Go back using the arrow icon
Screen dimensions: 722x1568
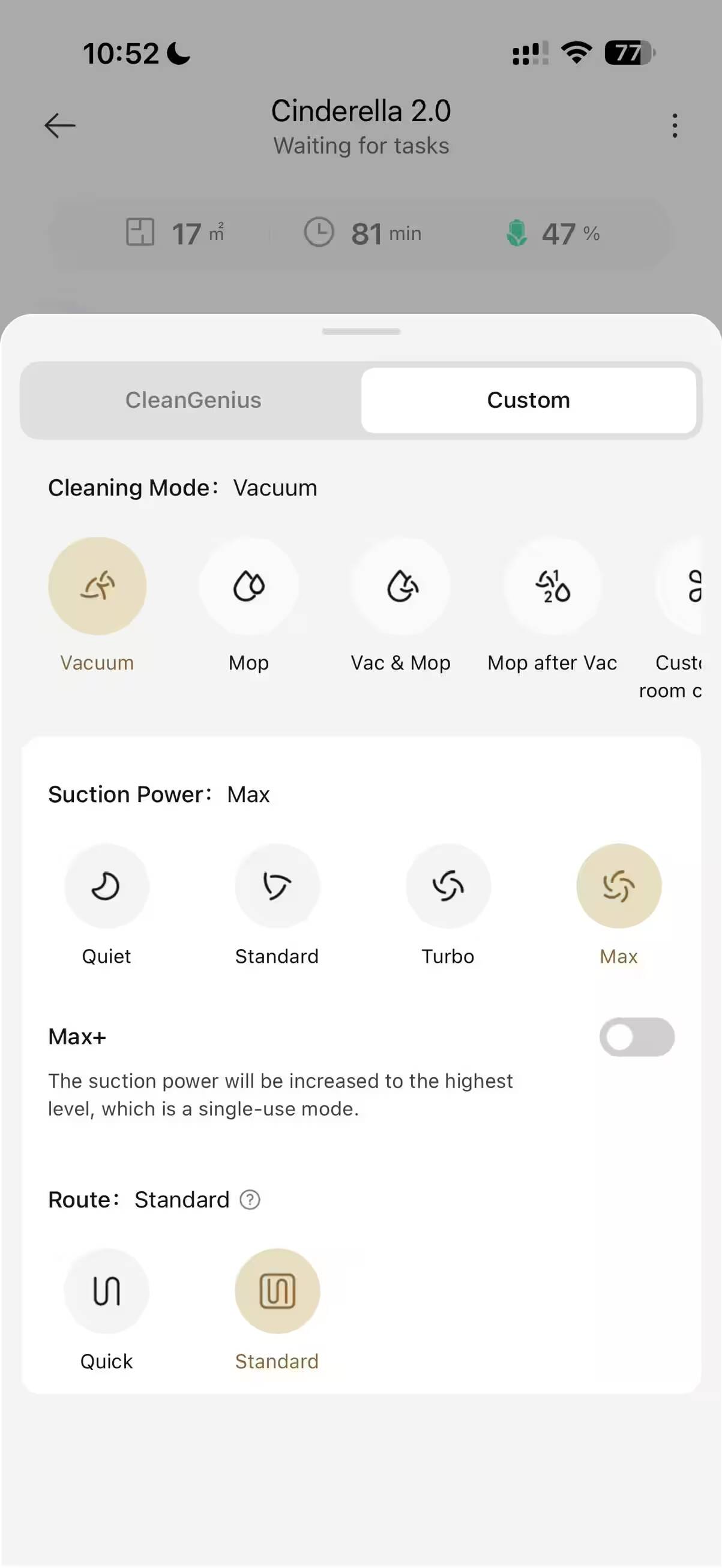click(x=59, y=125)
